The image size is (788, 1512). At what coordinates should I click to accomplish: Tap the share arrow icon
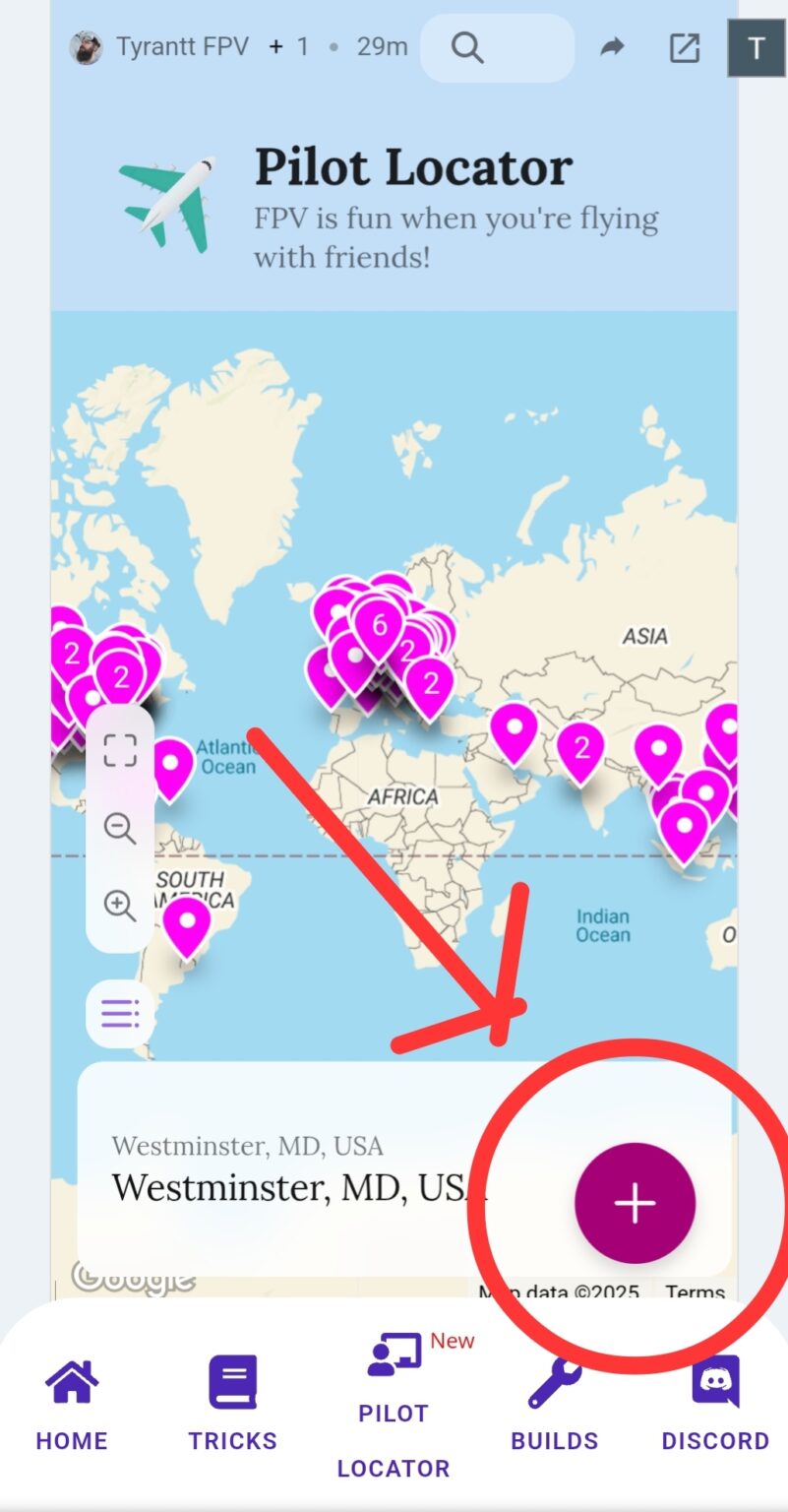tap(612, 47)
